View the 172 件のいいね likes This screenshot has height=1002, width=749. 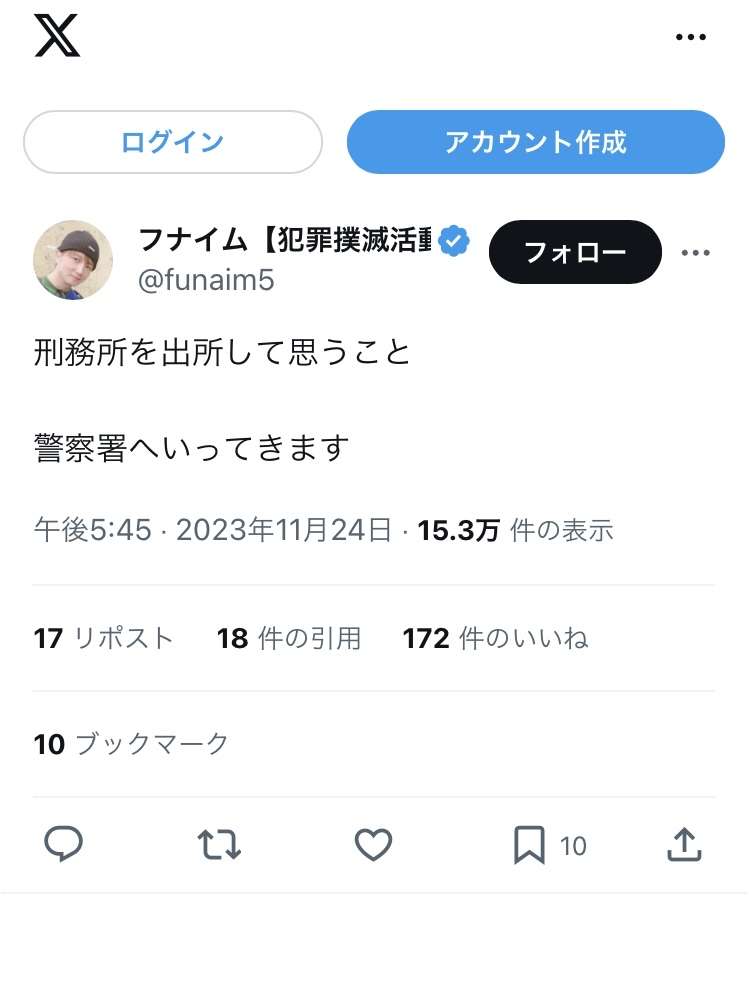495,638
